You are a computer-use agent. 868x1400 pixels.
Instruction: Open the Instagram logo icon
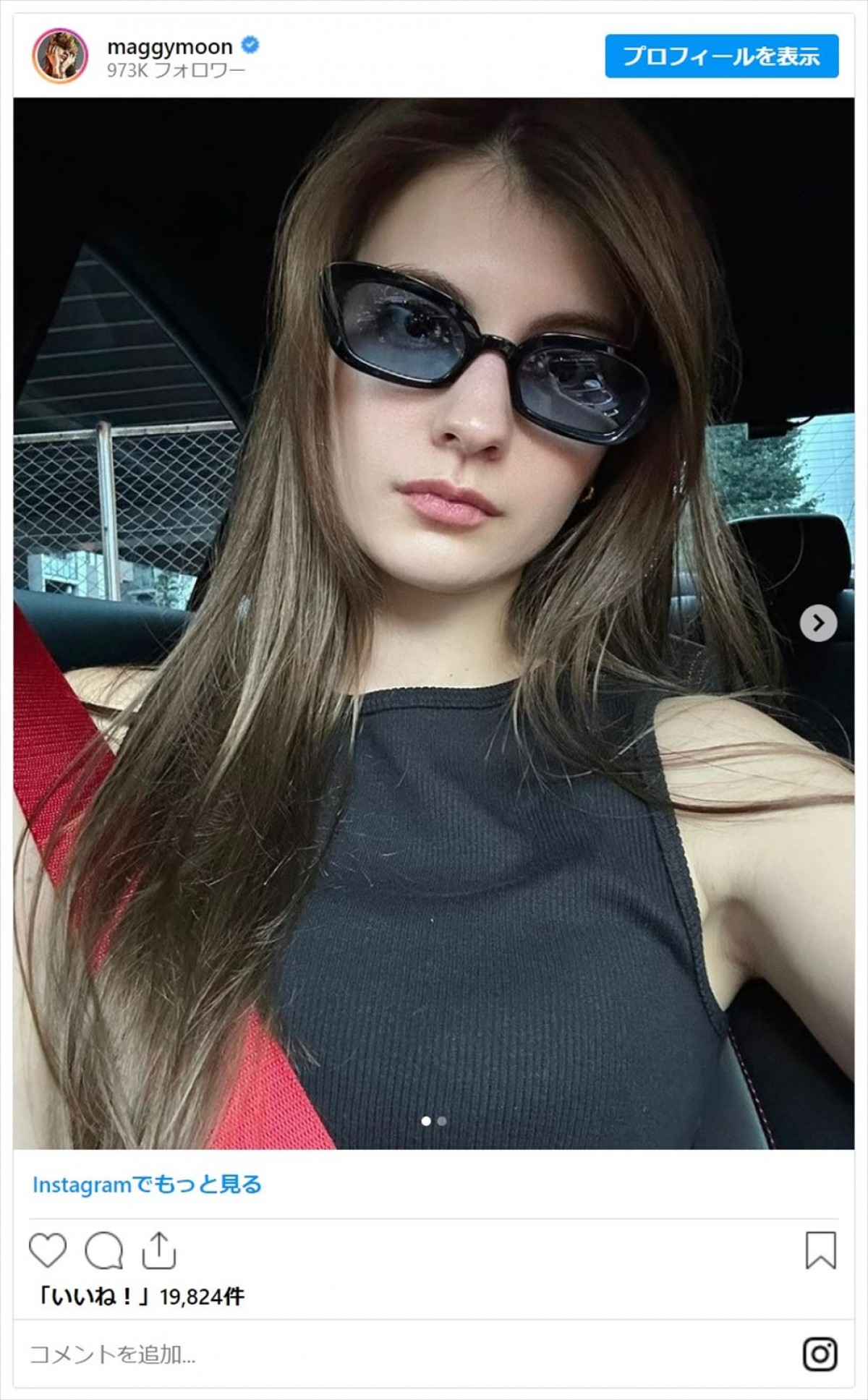(x=820, y=1354)
